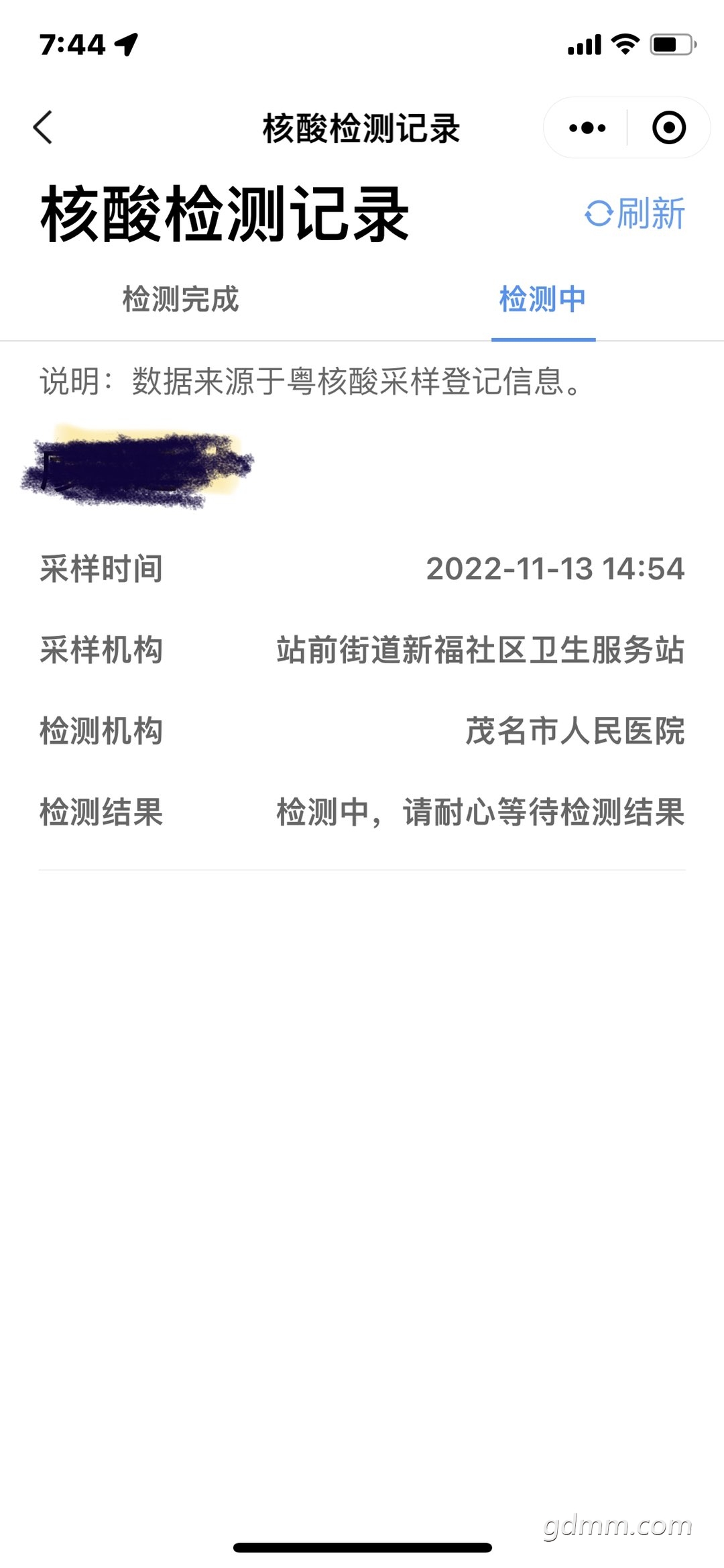Open the mini program's three-dot menu
This screenshot has height=1568, width=724.
click(x=587, y=127)
